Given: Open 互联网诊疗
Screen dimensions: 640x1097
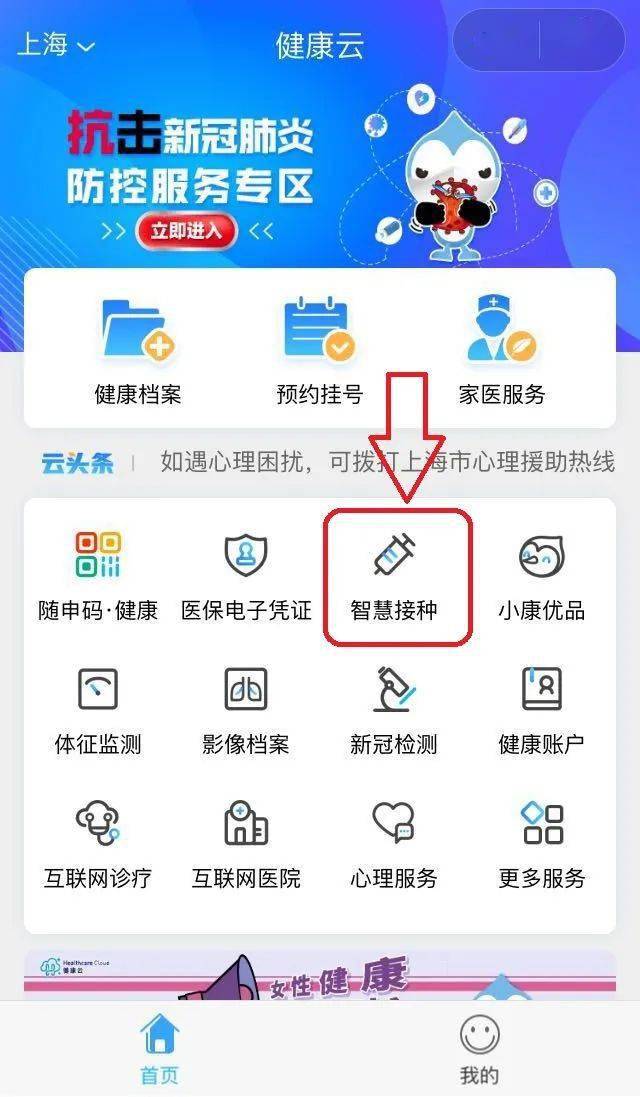Looking at the screenshot, I should [98, 843].
